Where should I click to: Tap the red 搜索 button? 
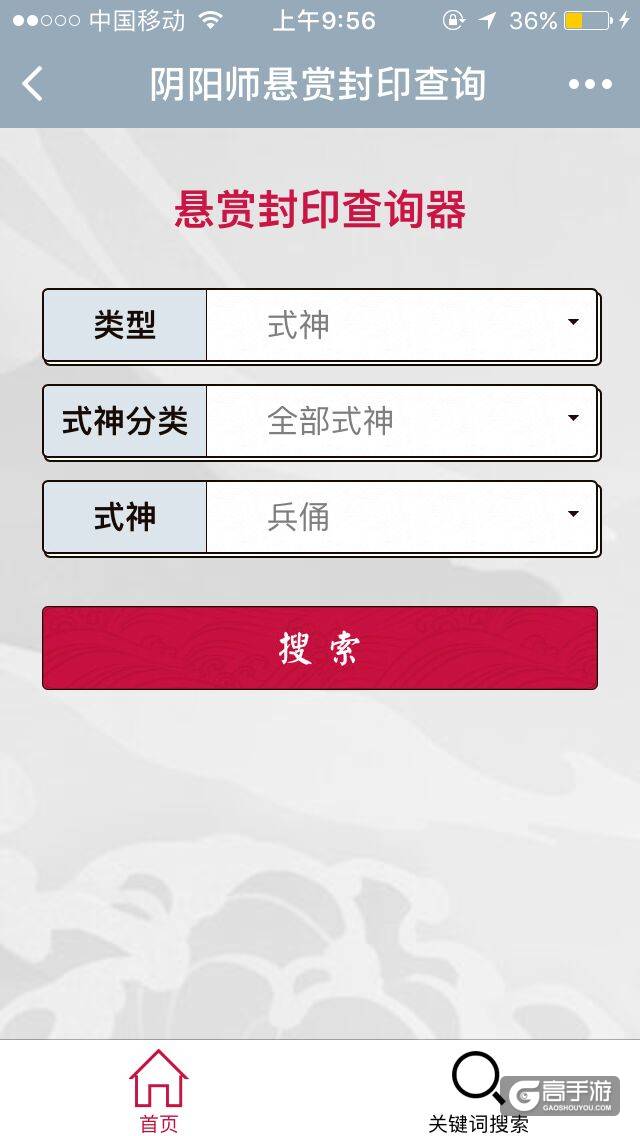(320, 648)
